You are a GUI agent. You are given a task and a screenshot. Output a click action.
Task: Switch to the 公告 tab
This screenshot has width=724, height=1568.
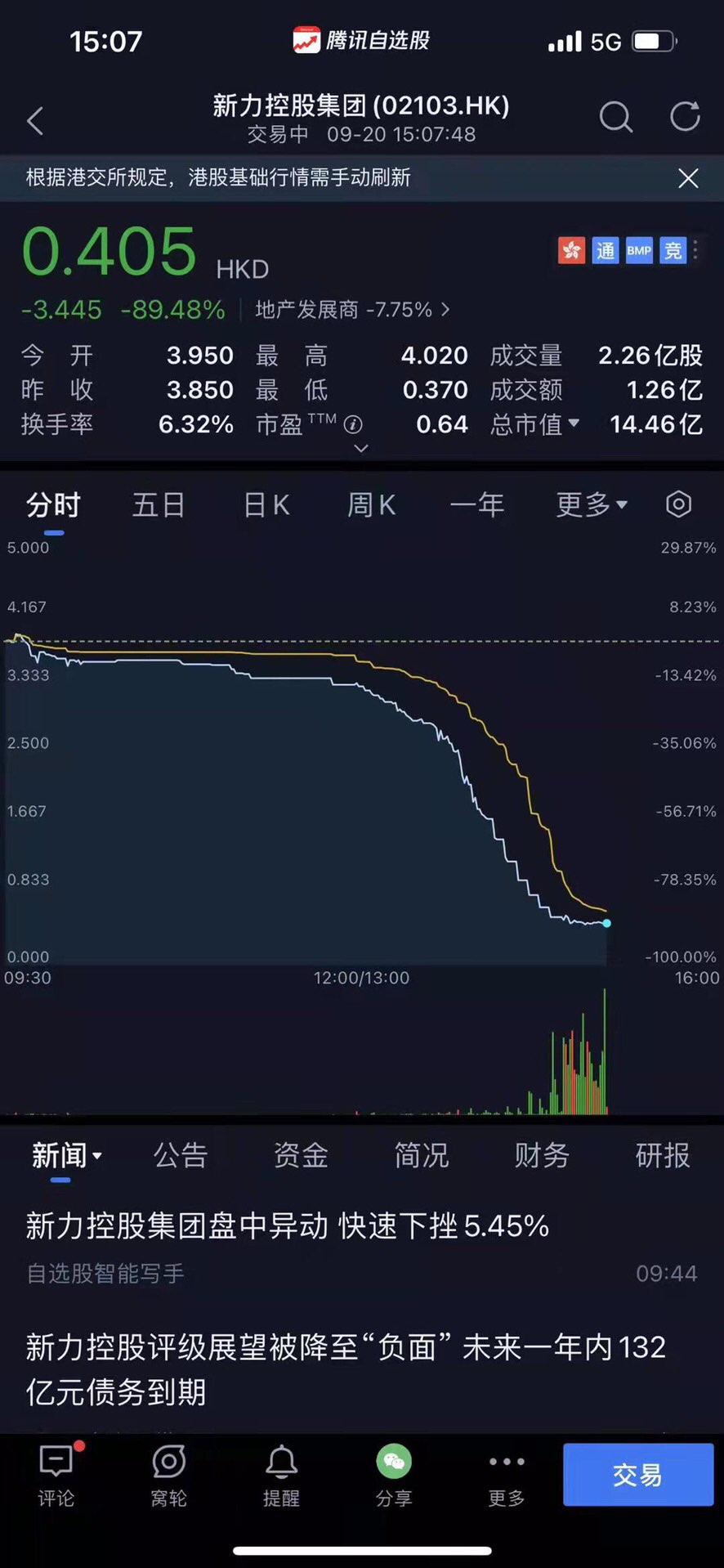pos(181,1155)
